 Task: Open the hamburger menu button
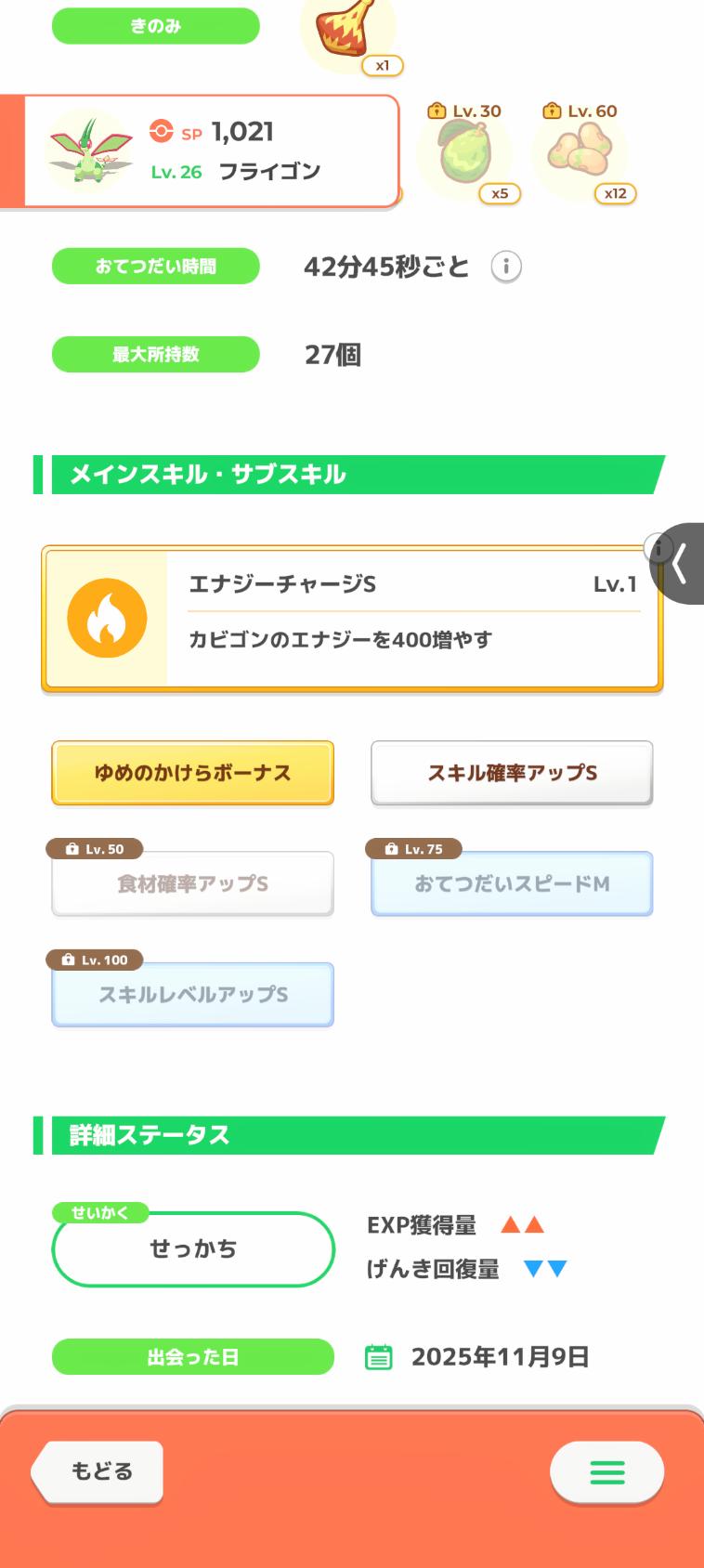pyautogui.click(x=606, y=1471)
